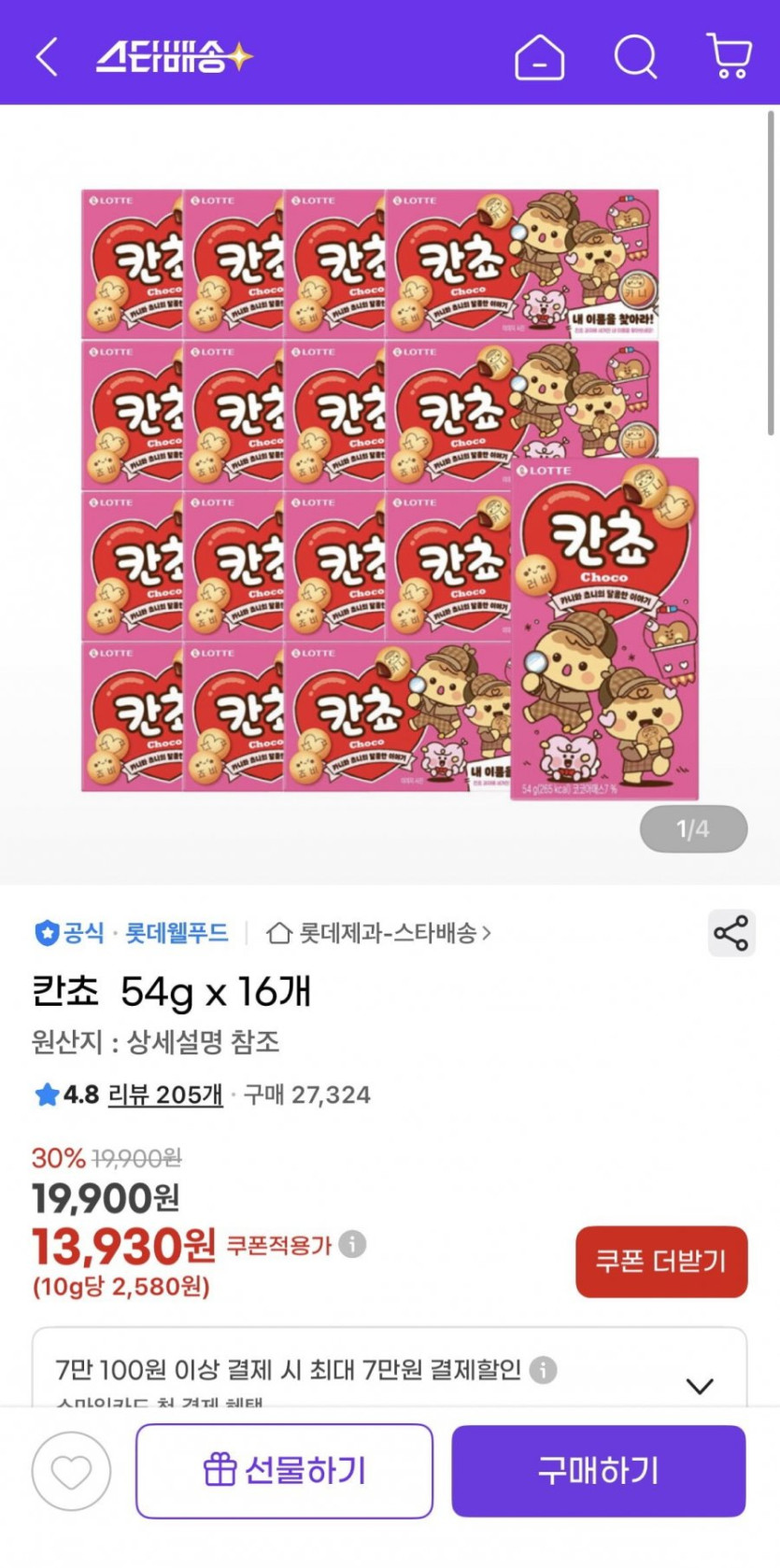This screenshot has width=780, height=1568.
Task: Tap the 쿠폰 더받기 button
Action: tap(661, 1262)
